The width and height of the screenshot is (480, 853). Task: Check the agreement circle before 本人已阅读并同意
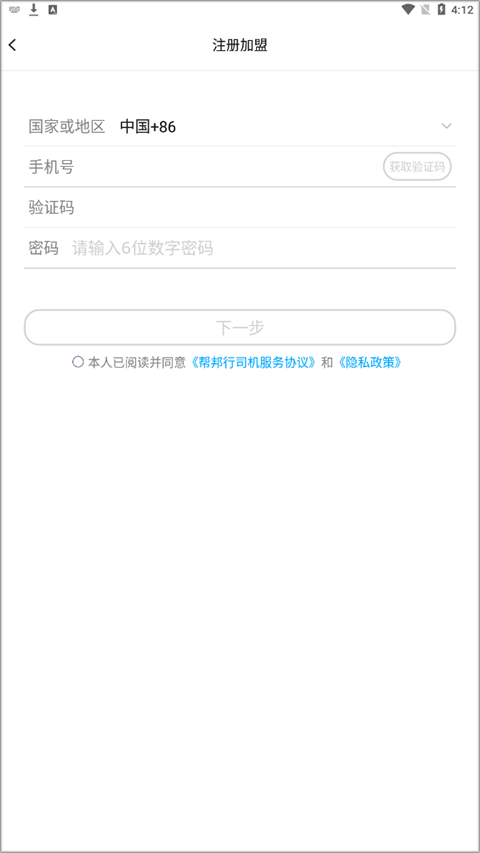coord(78,362)
